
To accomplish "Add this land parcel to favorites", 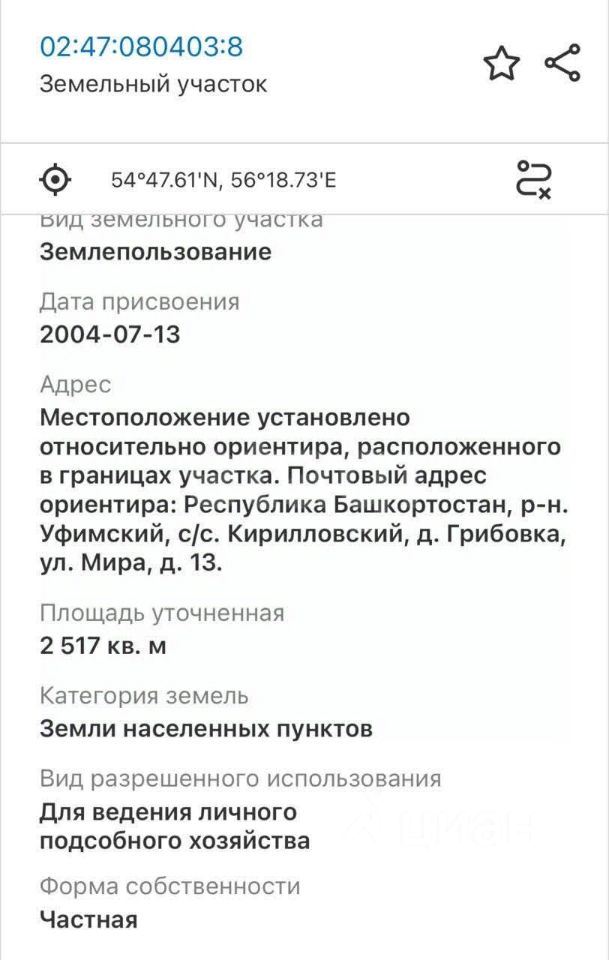I will 502,64.
